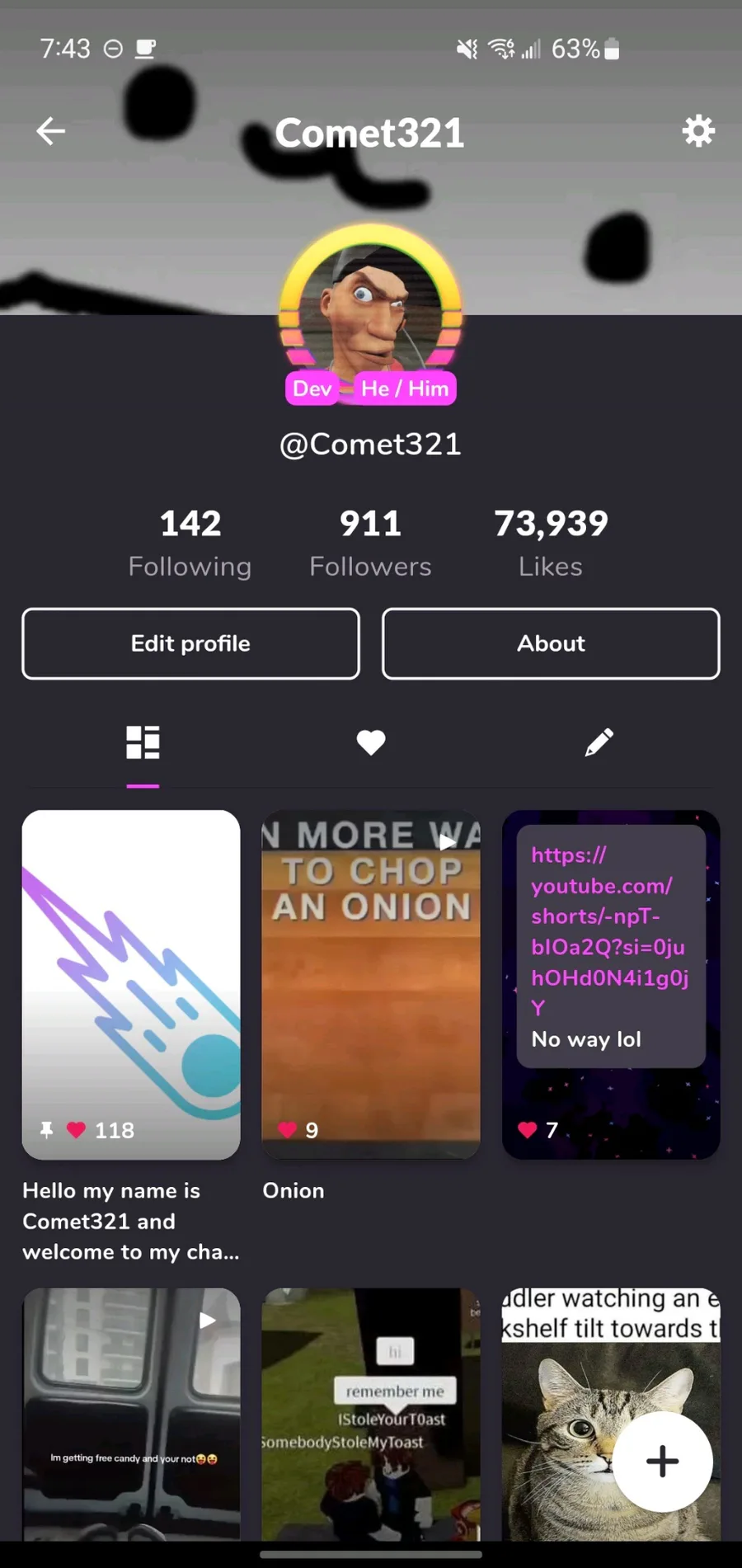This screenshot has height=1568, width=742.
Task: Open pinned post with 118 likes
Action: click(x=131, y=983)
